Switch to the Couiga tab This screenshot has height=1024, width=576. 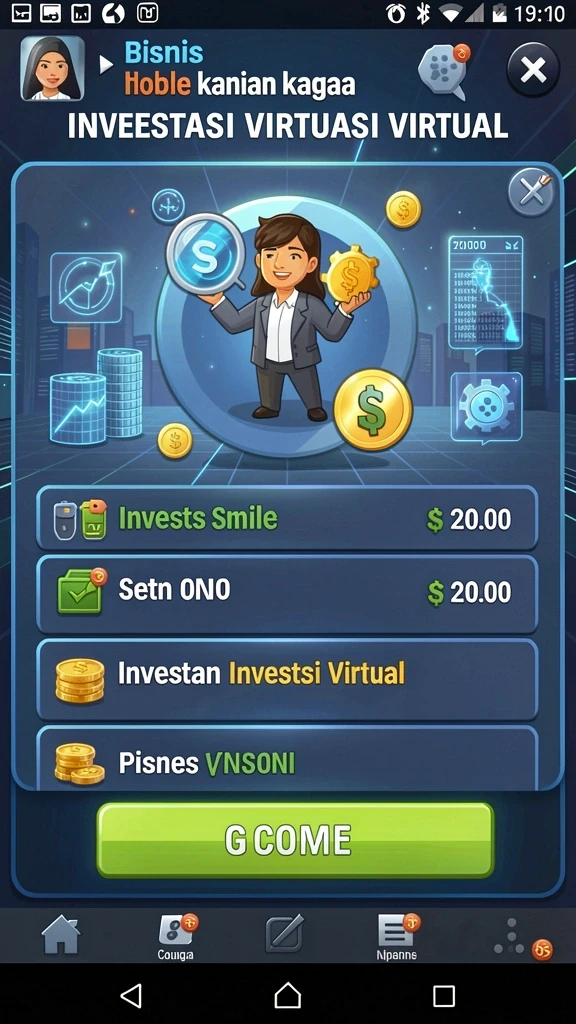176,936
